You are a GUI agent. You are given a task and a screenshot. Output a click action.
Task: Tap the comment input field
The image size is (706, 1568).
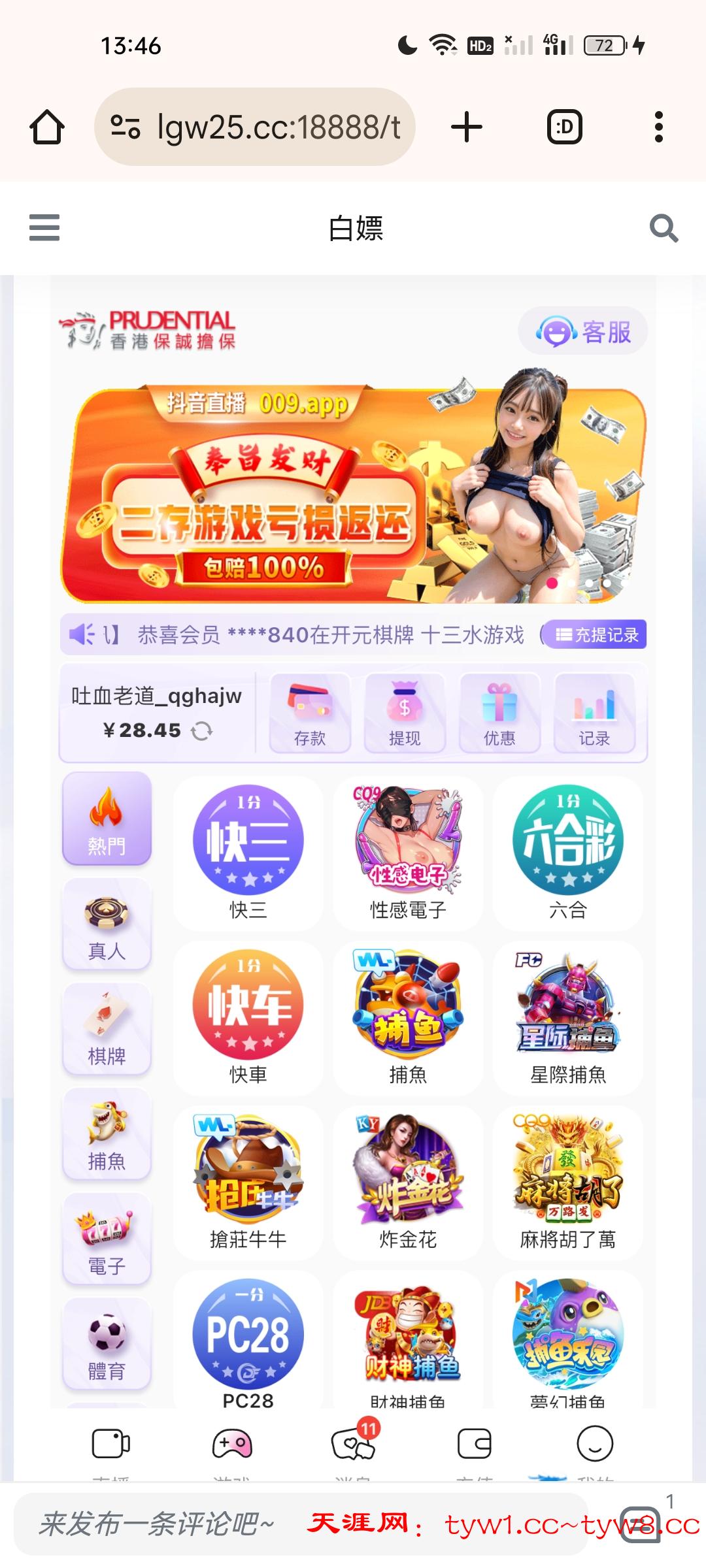(157, 1524)
